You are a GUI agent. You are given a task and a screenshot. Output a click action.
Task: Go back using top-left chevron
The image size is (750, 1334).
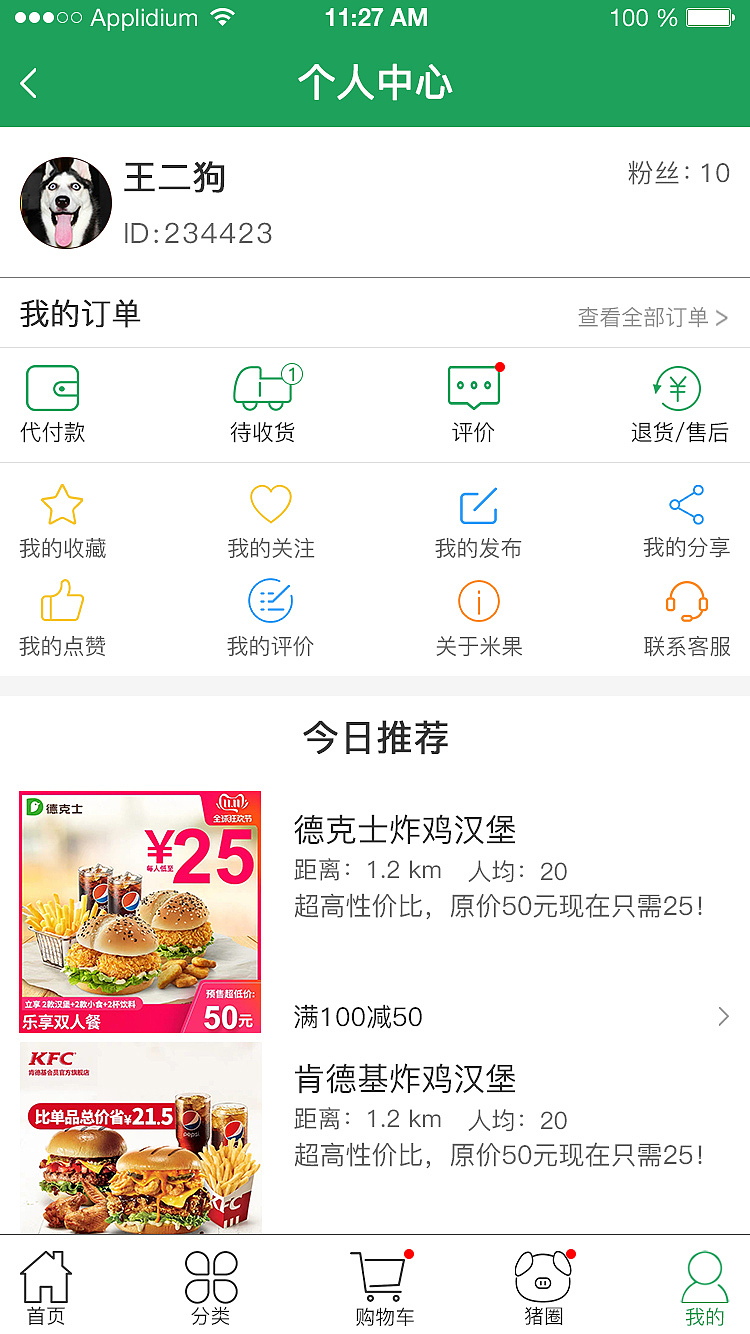(x=28, y=82)
